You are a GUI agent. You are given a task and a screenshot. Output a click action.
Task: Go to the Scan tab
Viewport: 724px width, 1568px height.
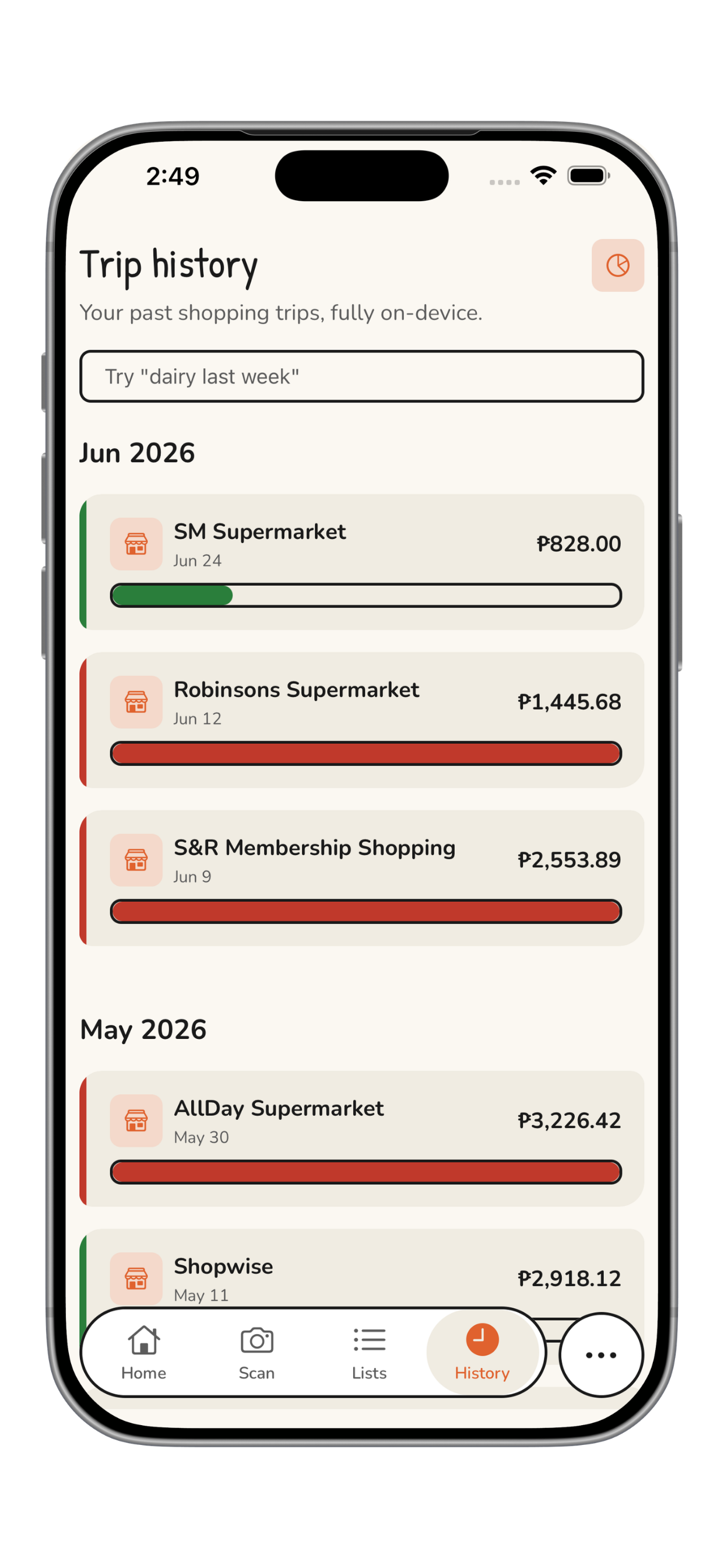pyautogui.click(x=256, y=1353)
